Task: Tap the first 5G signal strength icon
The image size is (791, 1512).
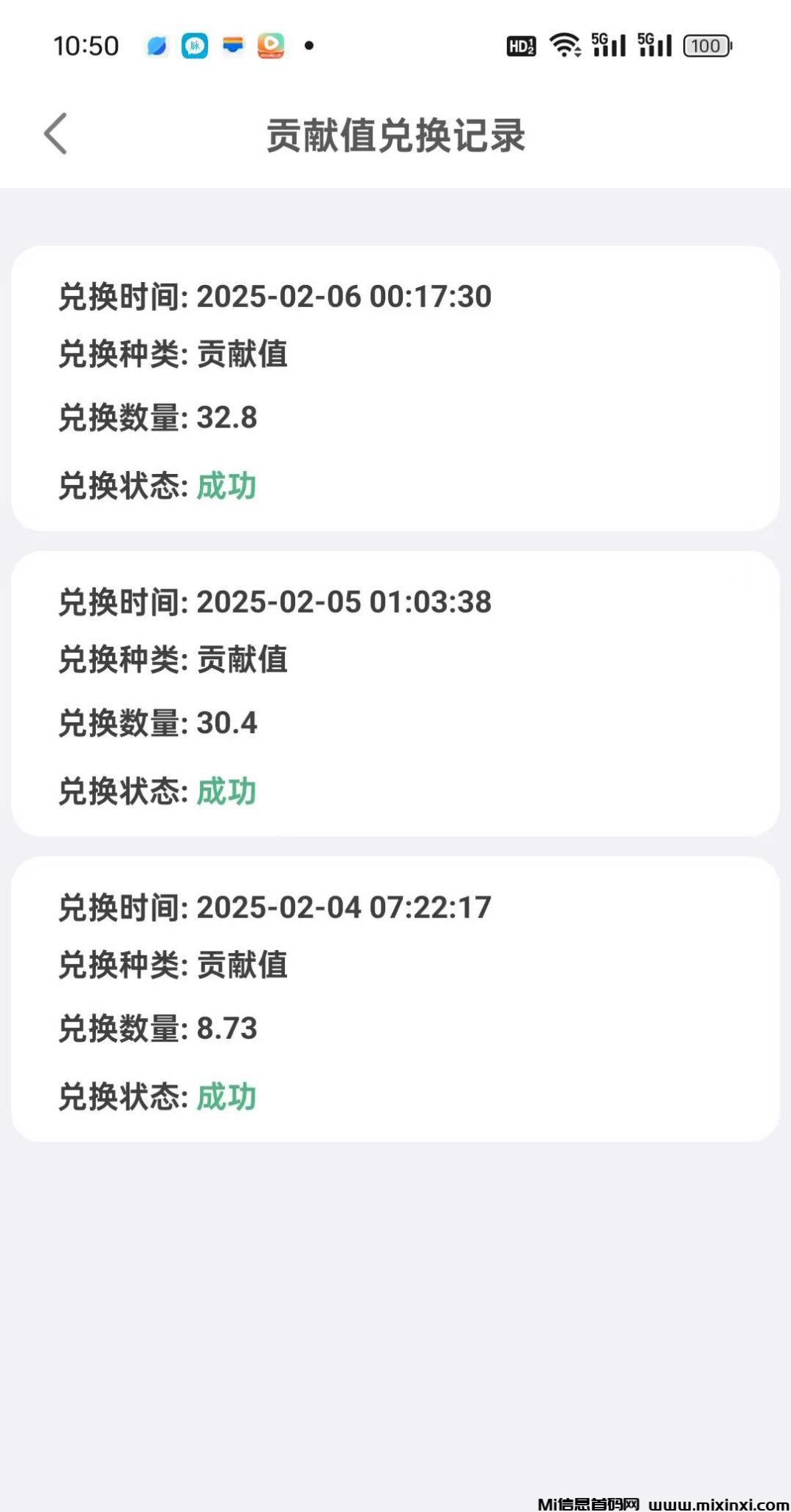Action: tap(608, 46)
